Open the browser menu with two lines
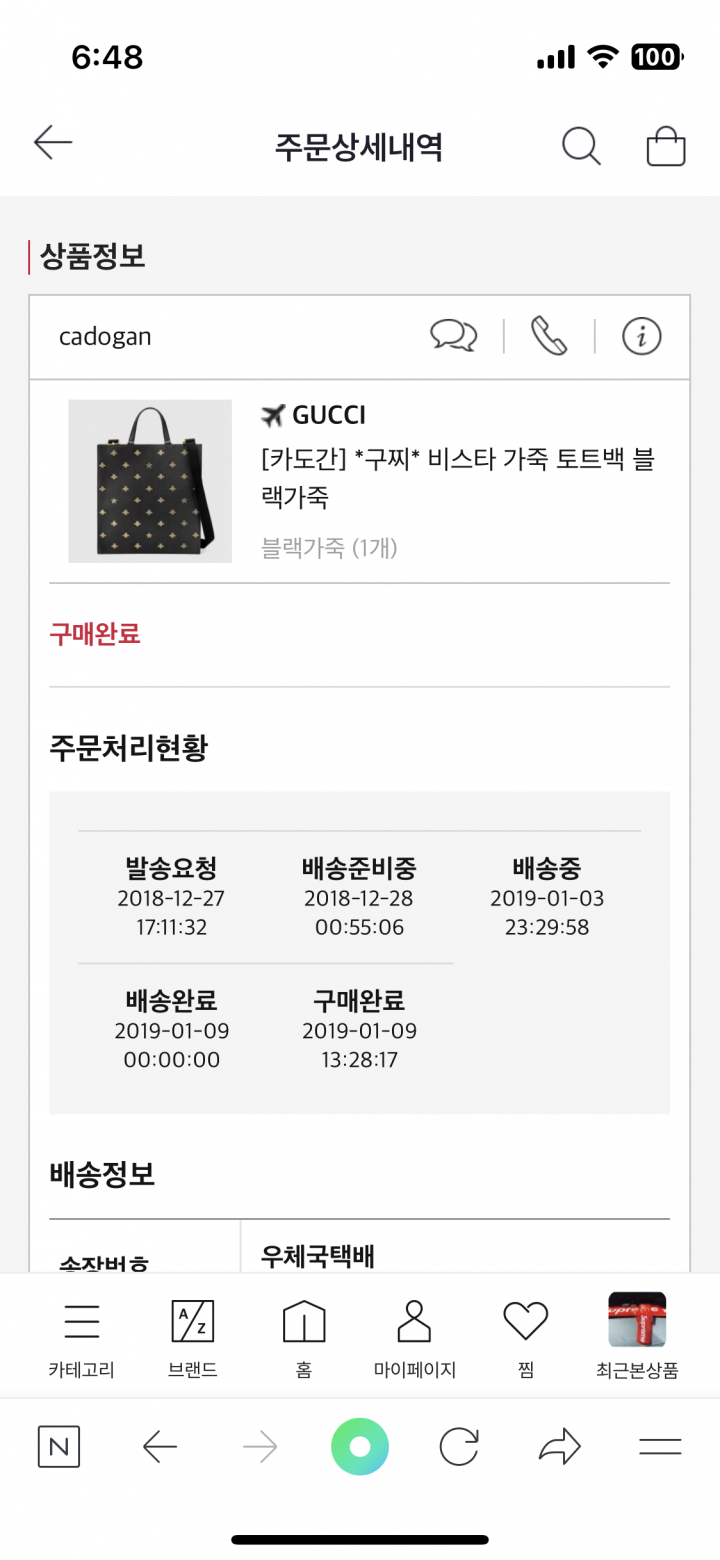This screenshot has width=720, height=1560. point(660,1446)
